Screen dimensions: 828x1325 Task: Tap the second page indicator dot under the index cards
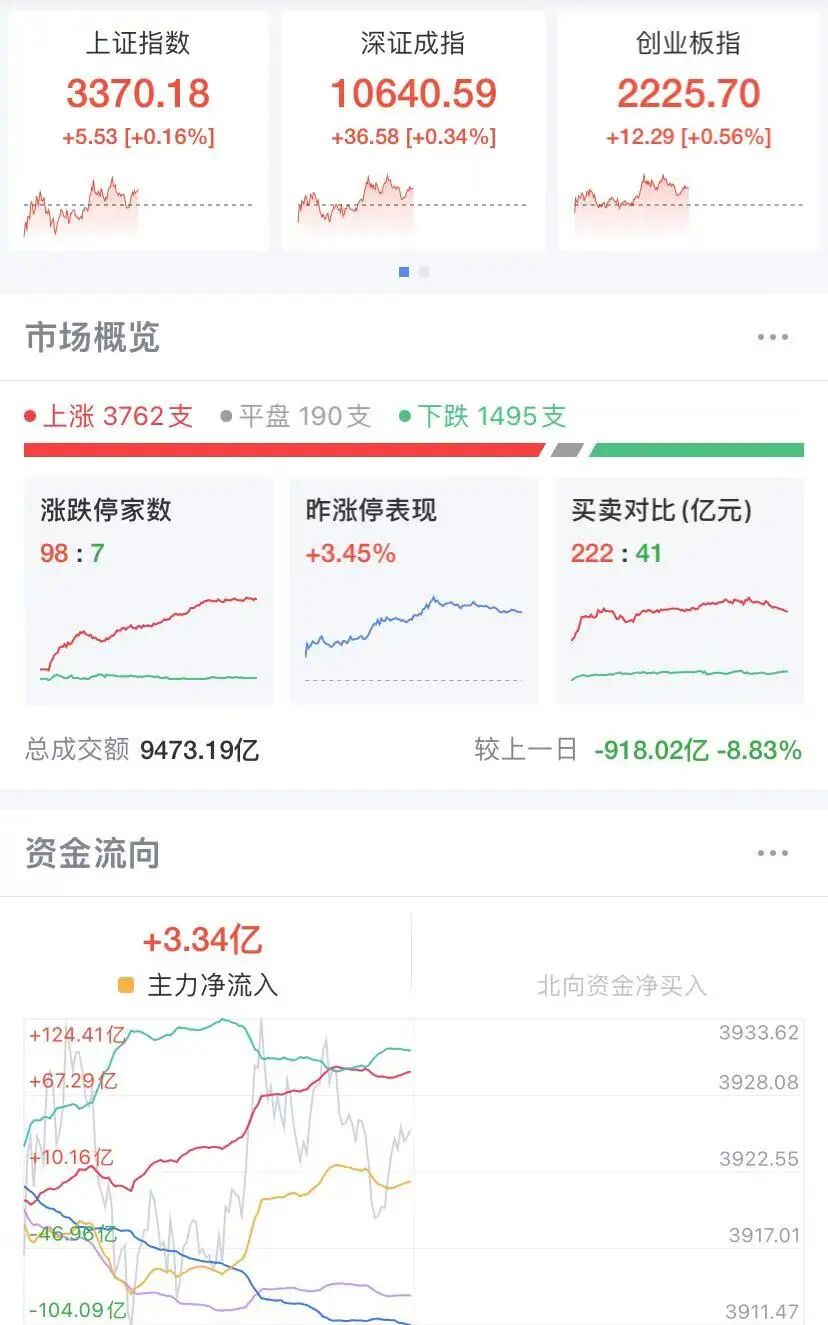click(x=424, y=271)
